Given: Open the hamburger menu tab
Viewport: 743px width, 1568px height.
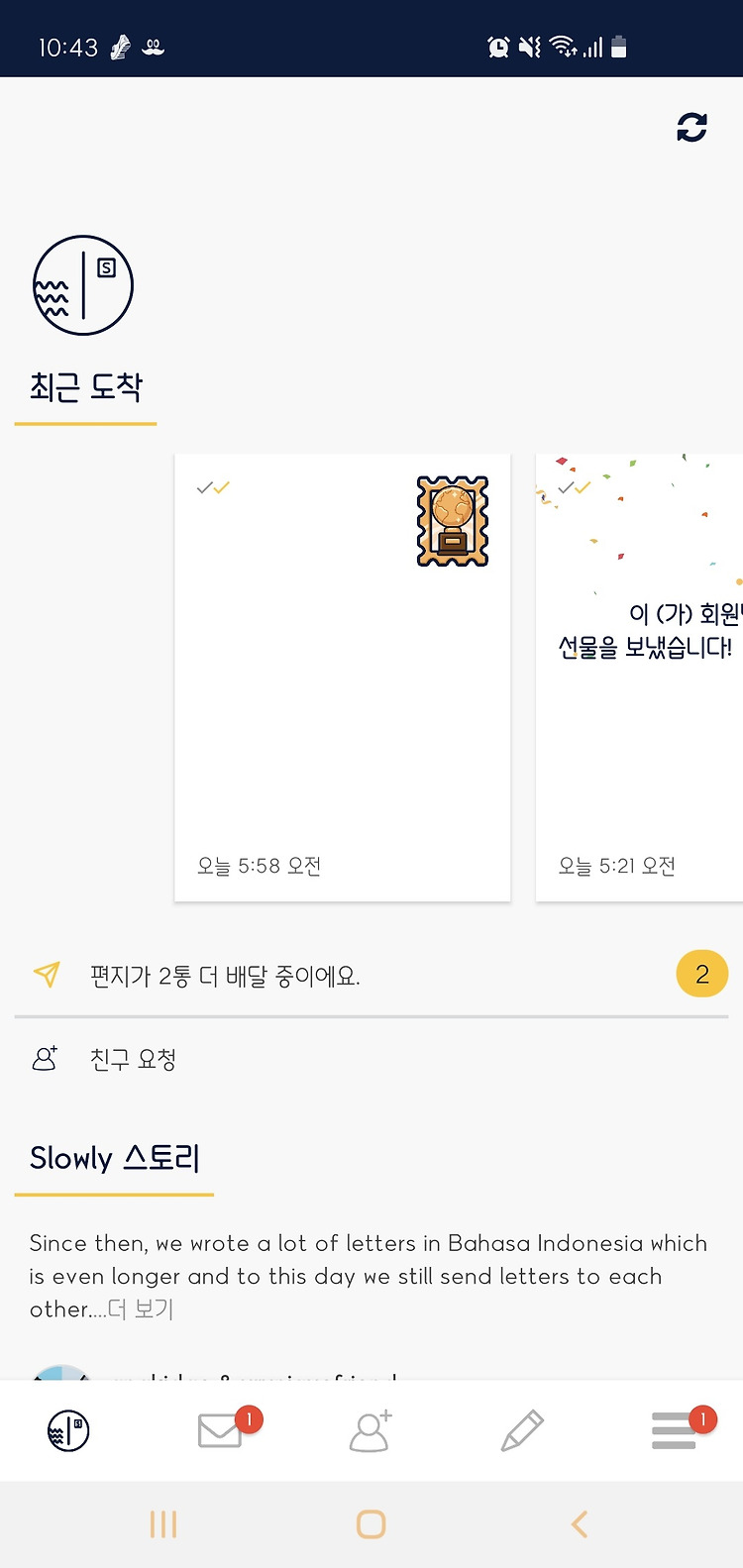Looking at the screenshot, I should pos(675,1430).
